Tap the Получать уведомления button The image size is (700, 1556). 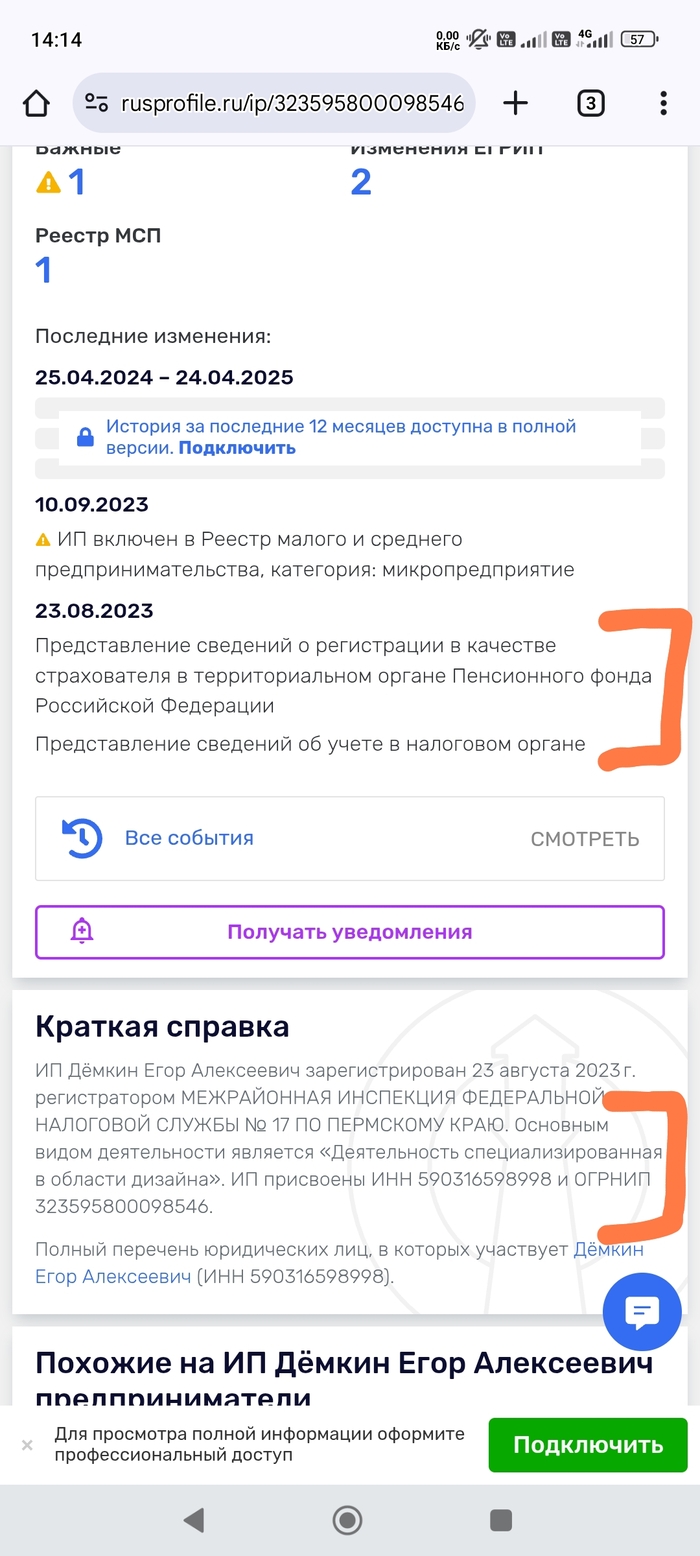pyautogui.click(x=350, y=932)
